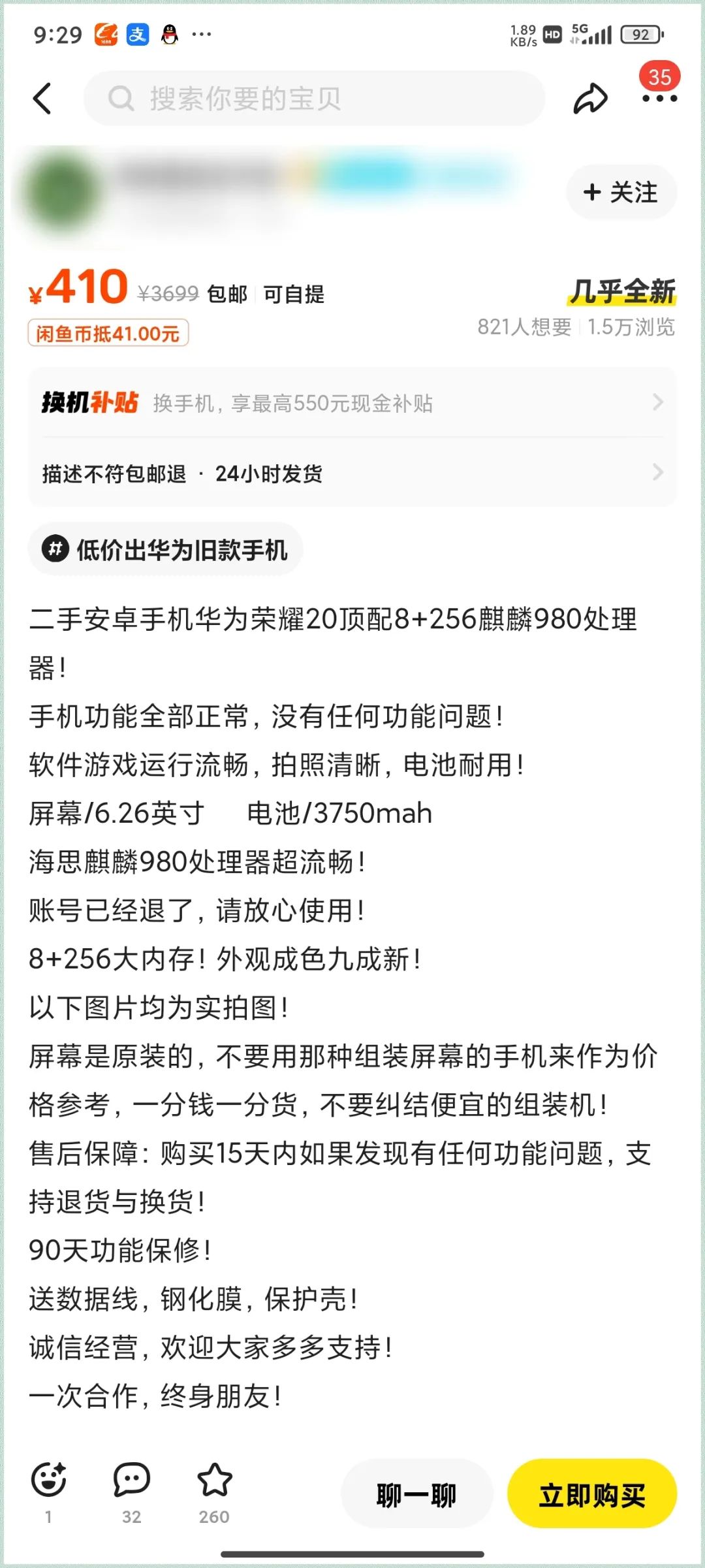Open the seller's profile avatar
This screenshot has height=1568, width=705.
pos(63,193)
